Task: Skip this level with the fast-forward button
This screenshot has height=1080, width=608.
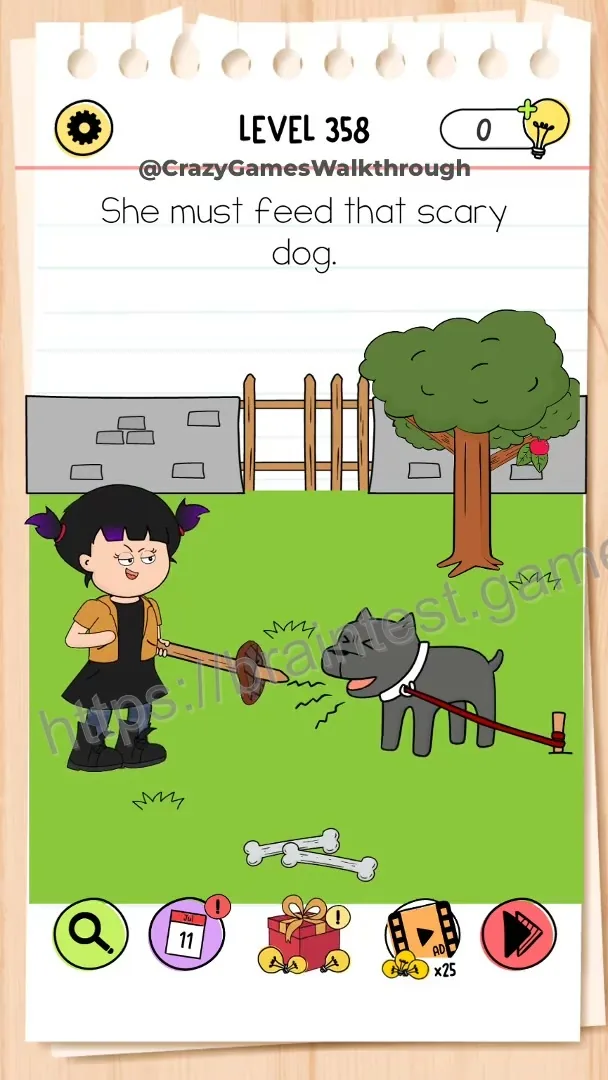Action: pos(518,934)
